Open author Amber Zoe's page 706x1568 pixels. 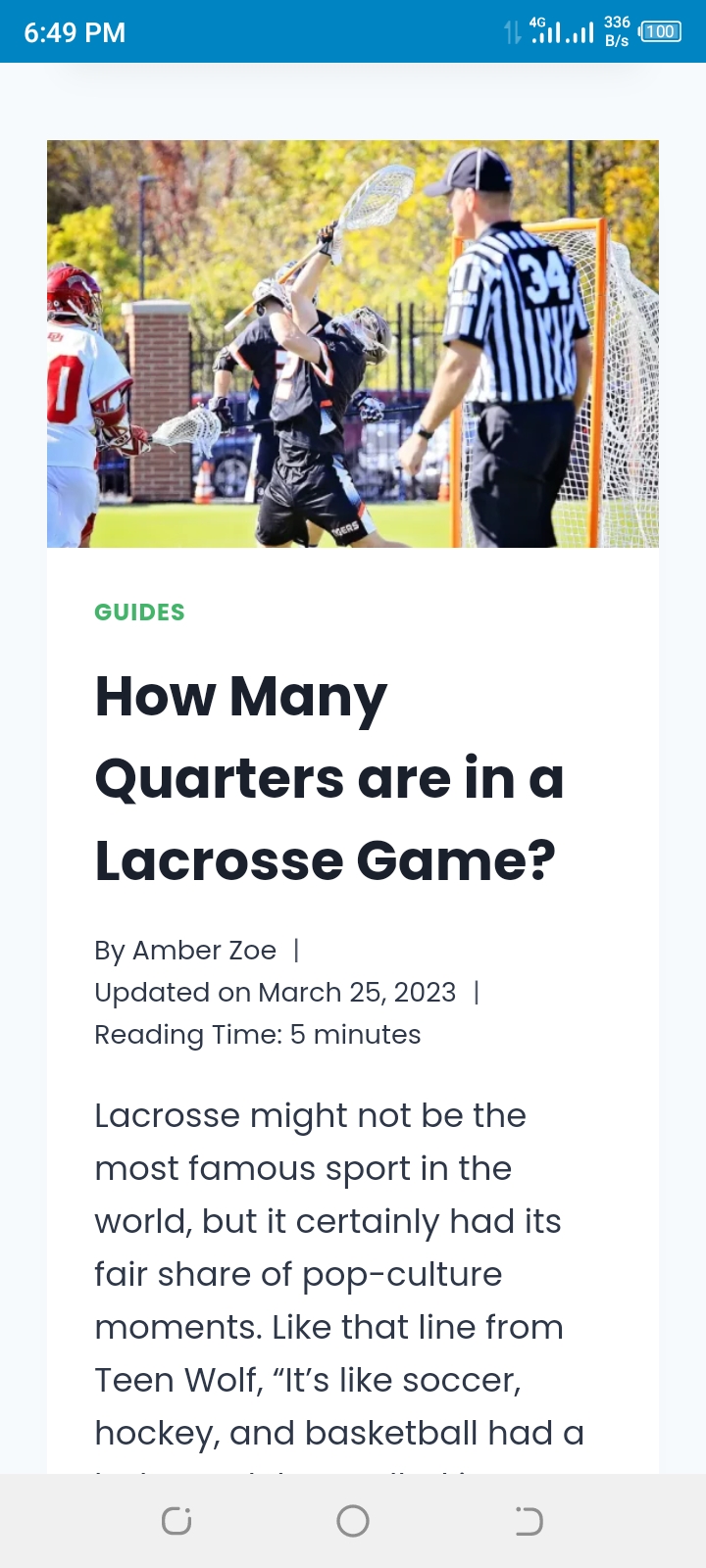pyautogui.click(x=204, y=951)
